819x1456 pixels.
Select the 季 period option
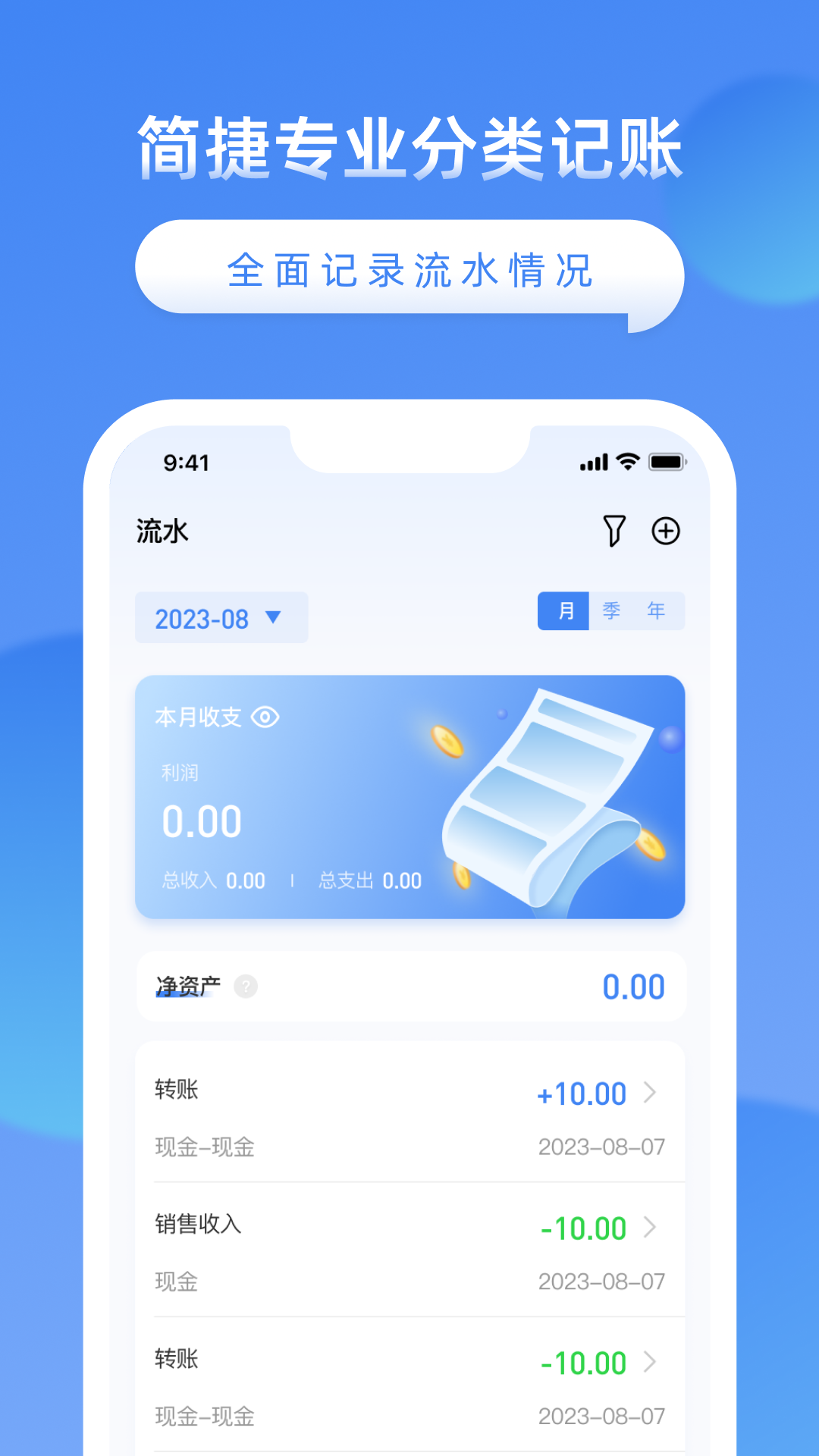click(612, 611)
